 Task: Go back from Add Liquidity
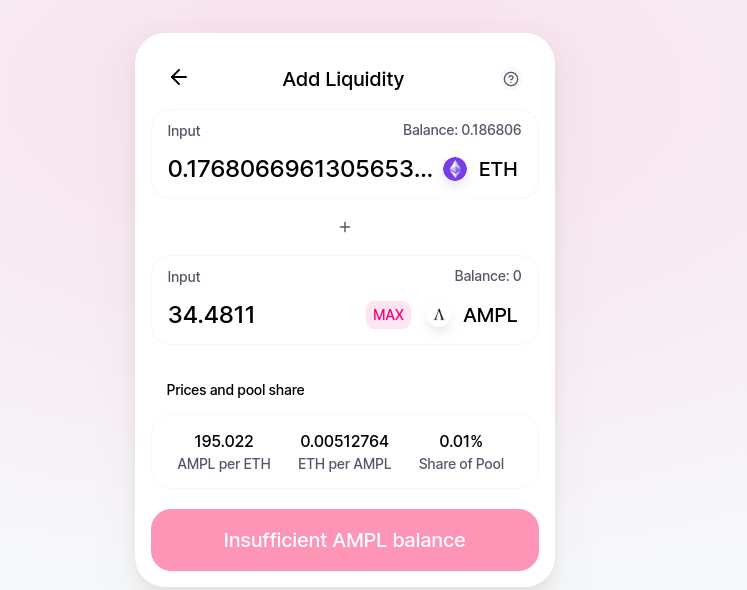pos(179,77)
